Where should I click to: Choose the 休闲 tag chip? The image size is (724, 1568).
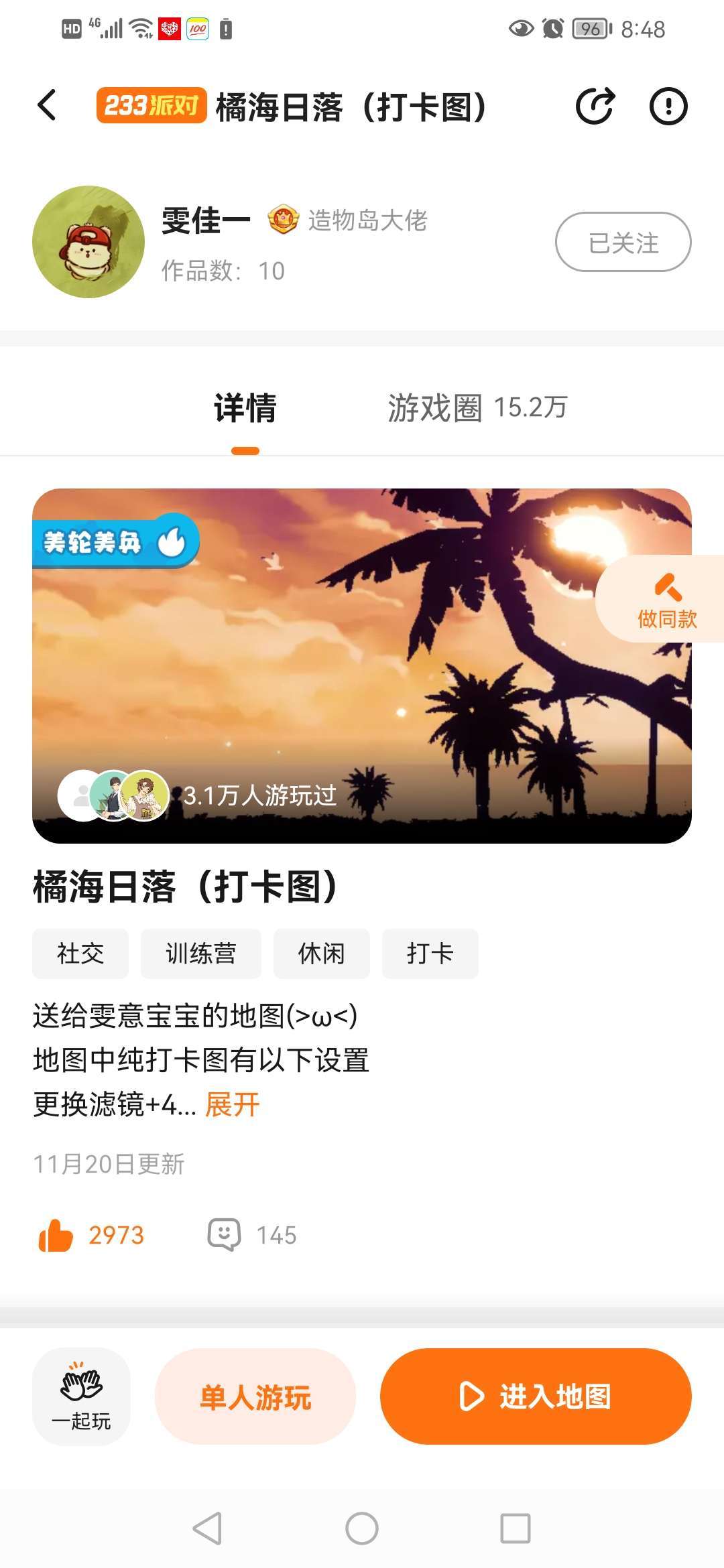(x=321, y=954)
